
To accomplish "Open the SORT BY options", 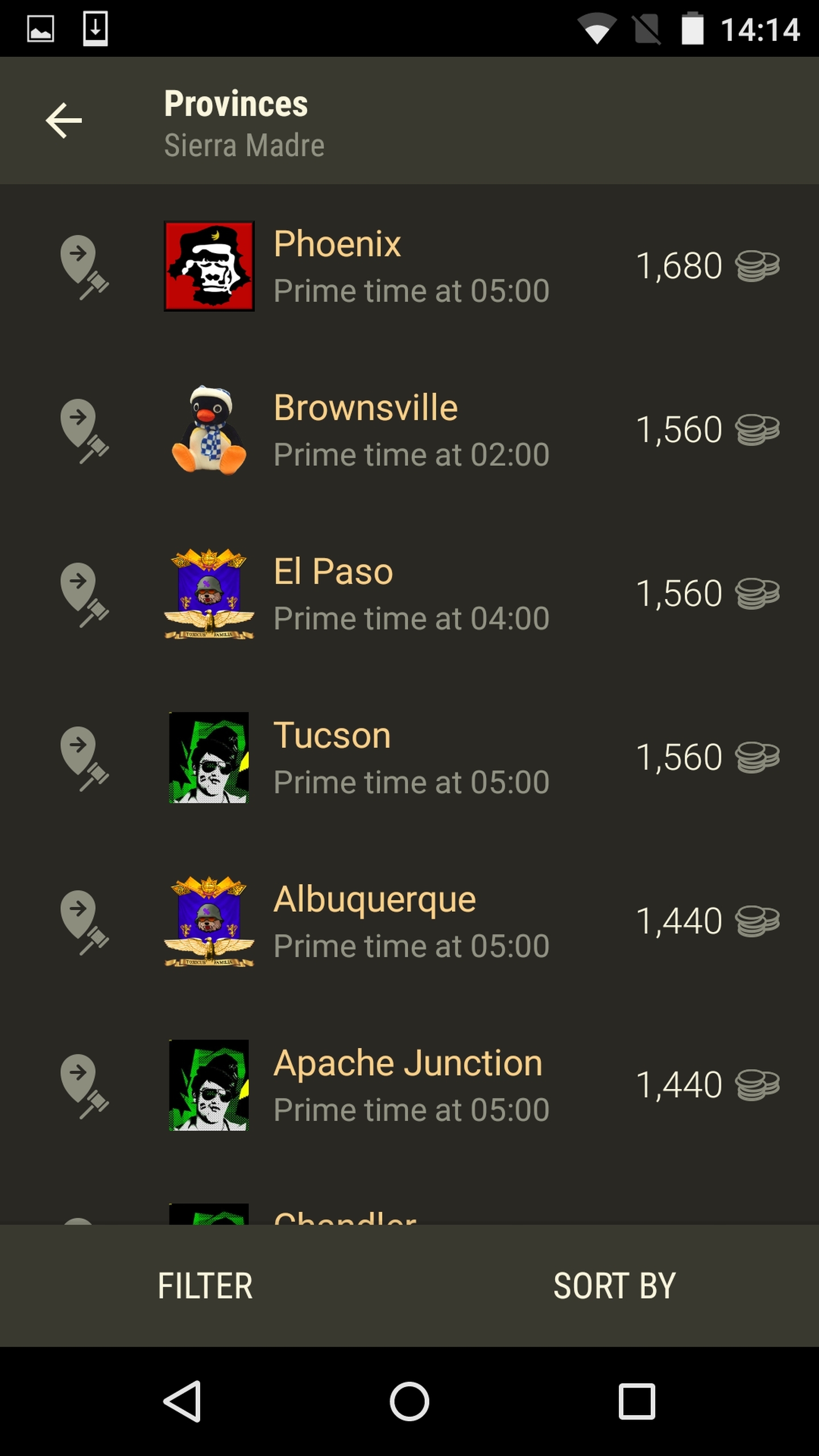I will (x=614, y=1286).
